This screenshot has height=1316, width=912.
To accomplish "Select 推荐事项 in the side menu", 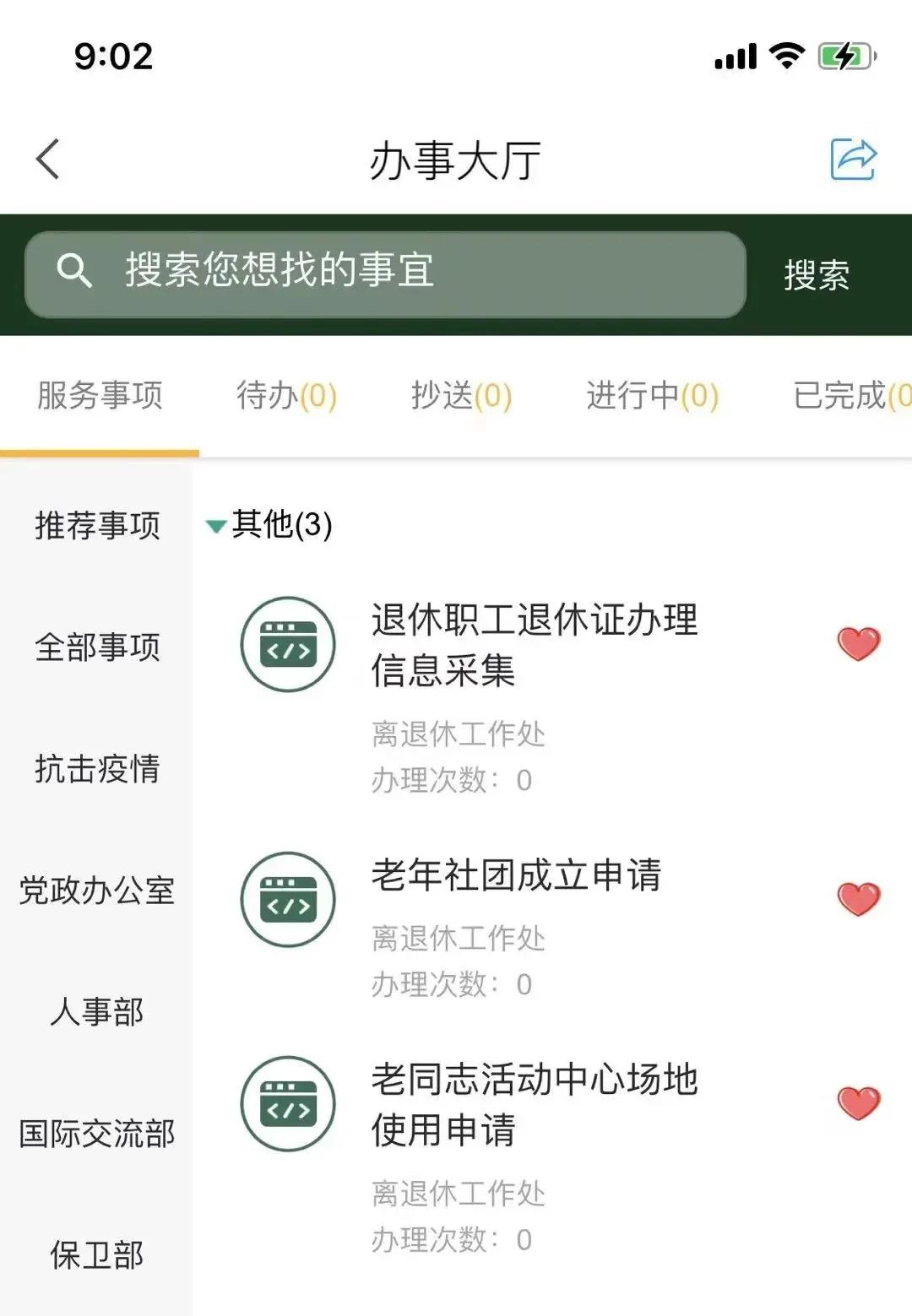I will 97,525.
